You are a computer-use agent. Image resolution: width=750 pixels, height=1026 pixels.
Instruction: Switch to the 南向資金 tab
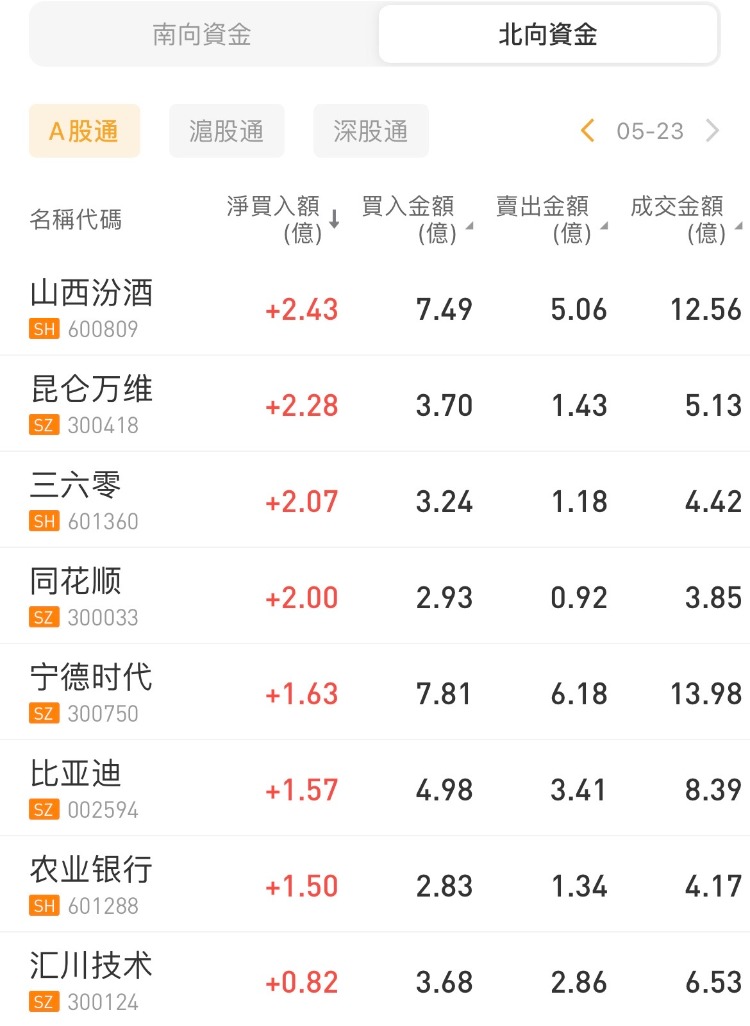click(202, 35)
